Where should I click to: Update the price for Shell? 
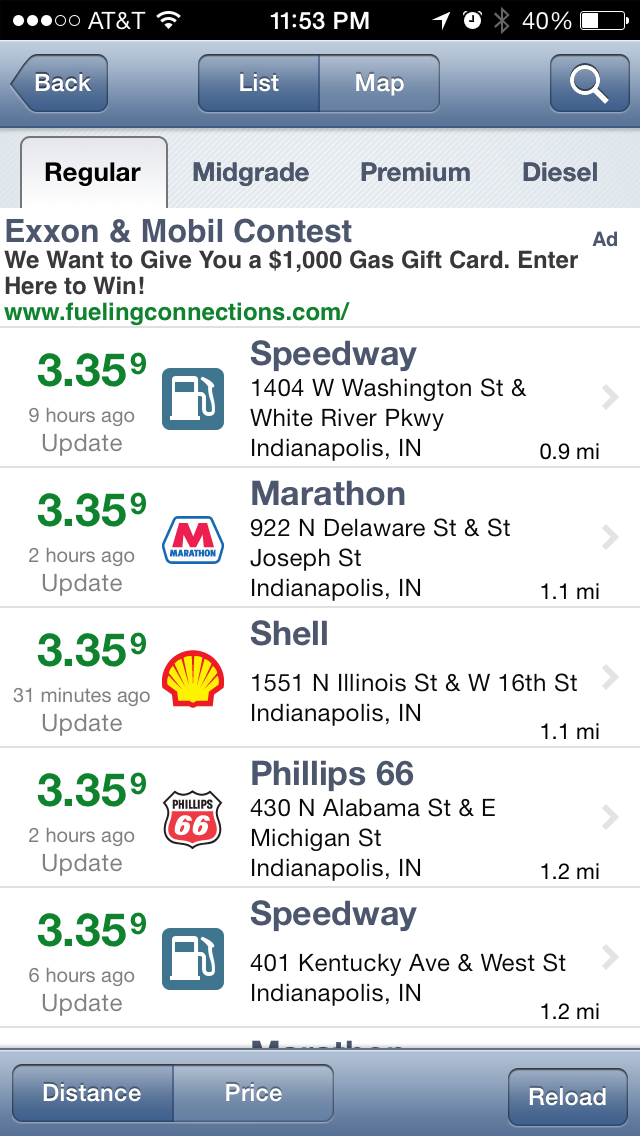(82, 722)
